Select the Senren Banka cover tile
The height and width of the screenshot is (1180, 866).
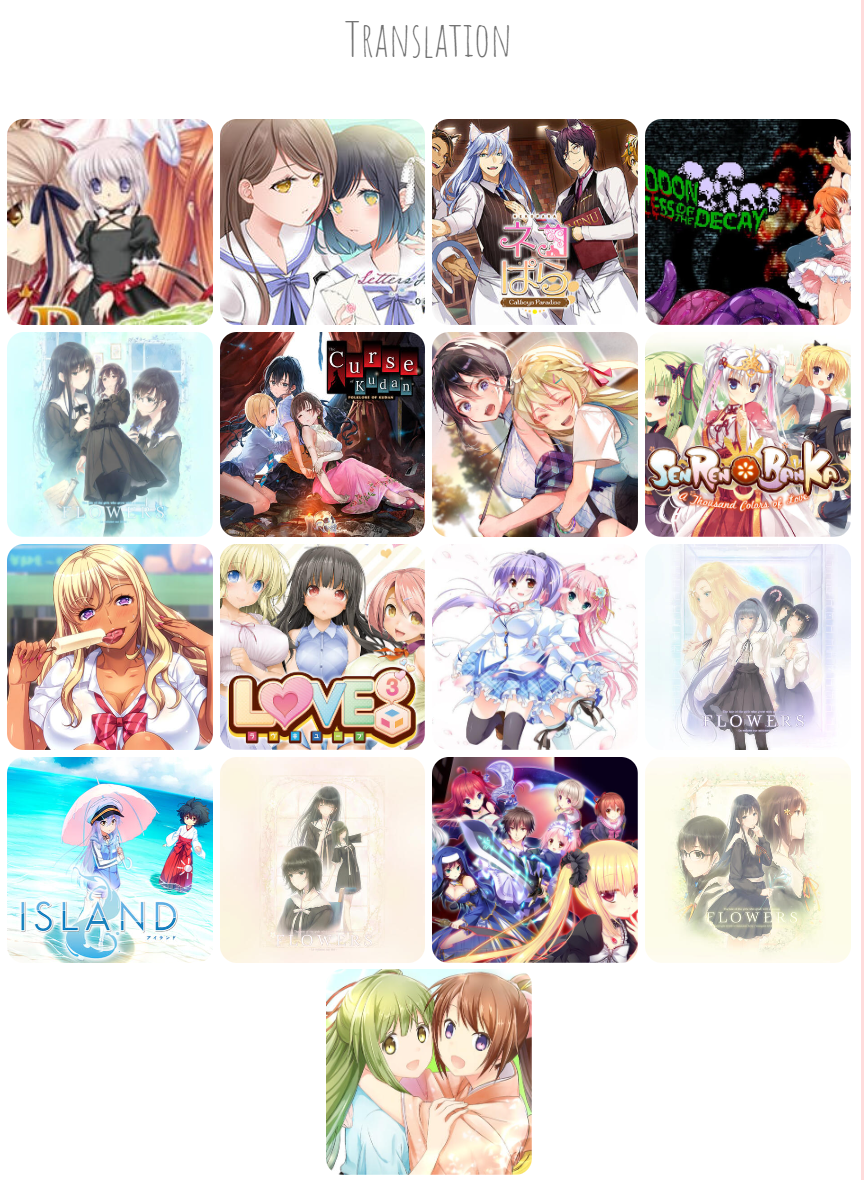[747, 434]
